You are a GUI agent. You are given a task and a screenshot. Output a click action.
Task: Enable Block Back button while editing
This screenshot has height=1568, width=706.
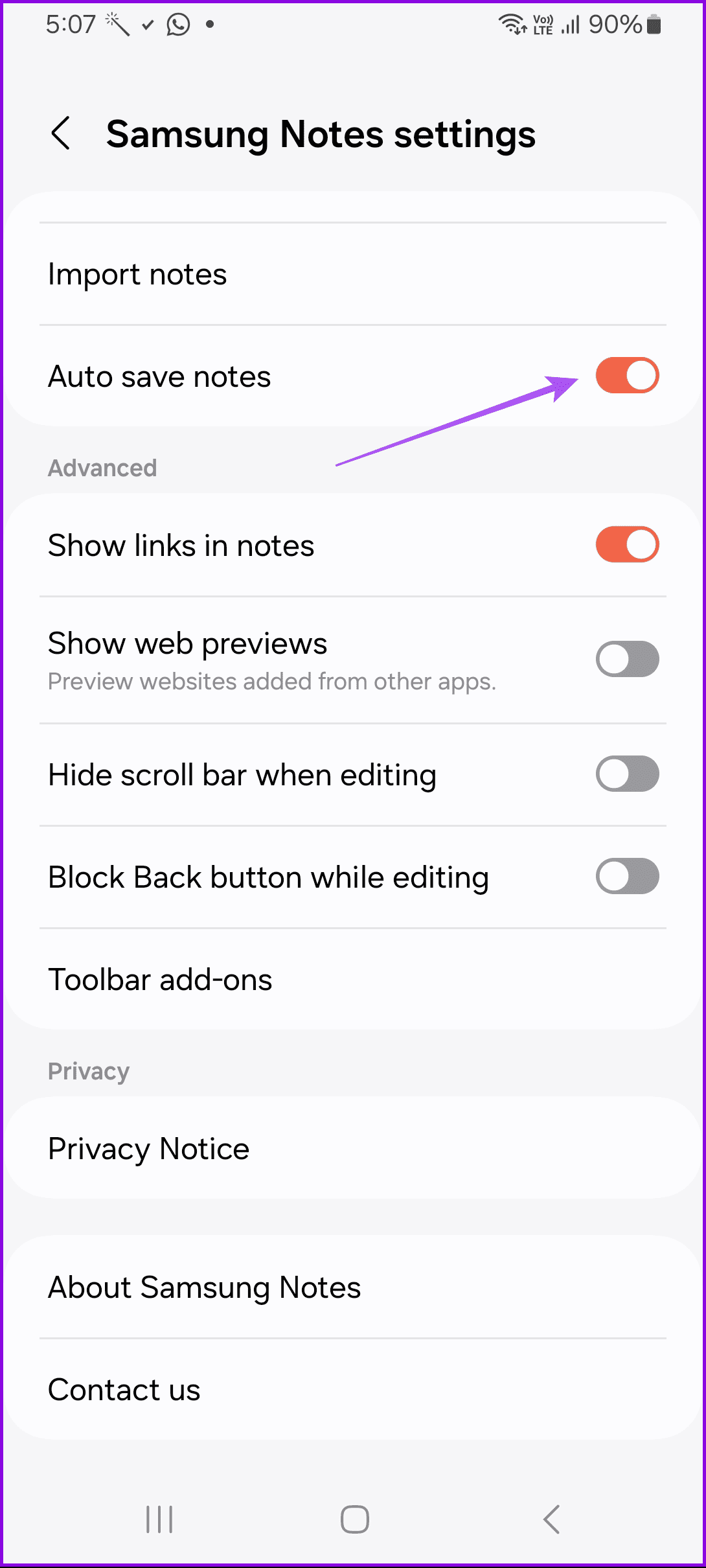tap(626, 877)
